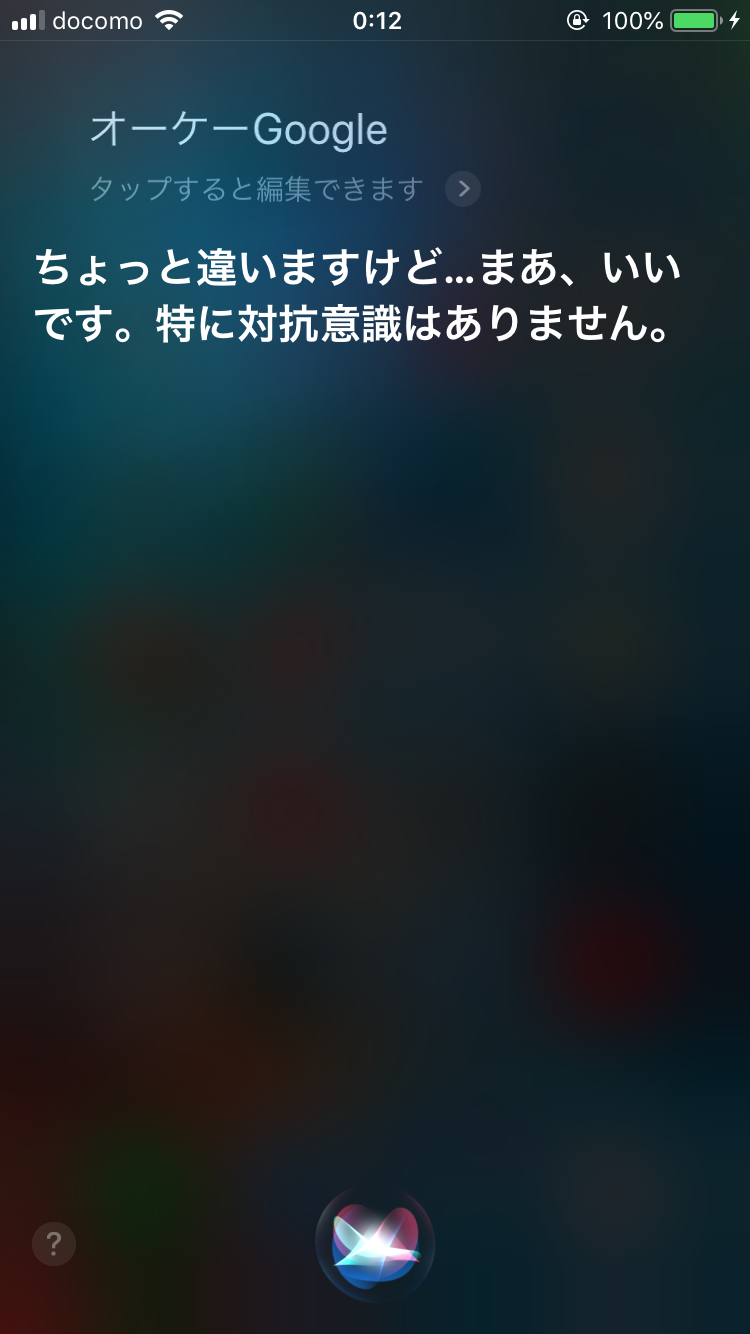Screen dimensions: 750x1334
Task: Tap the chevron beside タップすると編集できます
Action: coord(463,188)
